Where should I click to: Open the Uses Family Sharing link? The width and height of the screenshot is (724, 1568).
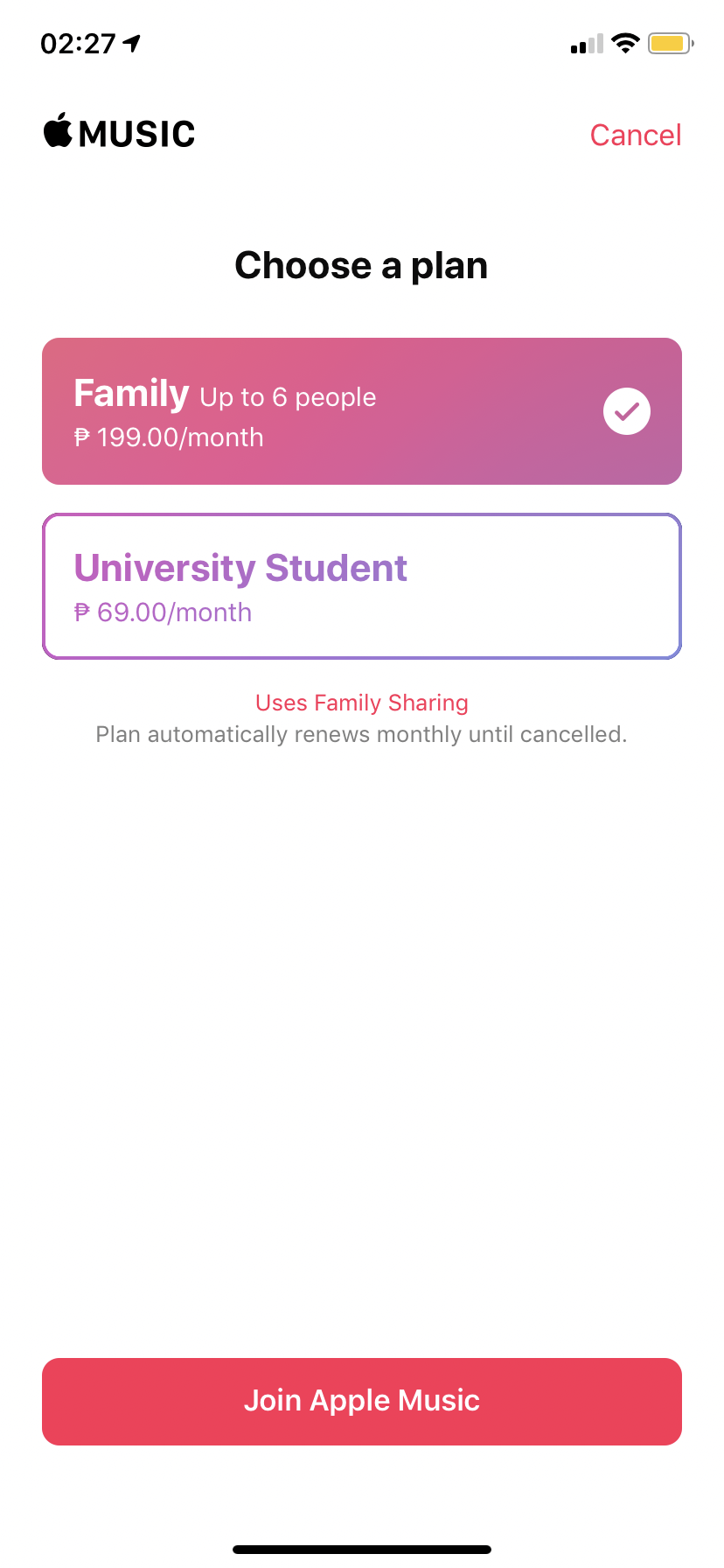click(x=361, y=703)
